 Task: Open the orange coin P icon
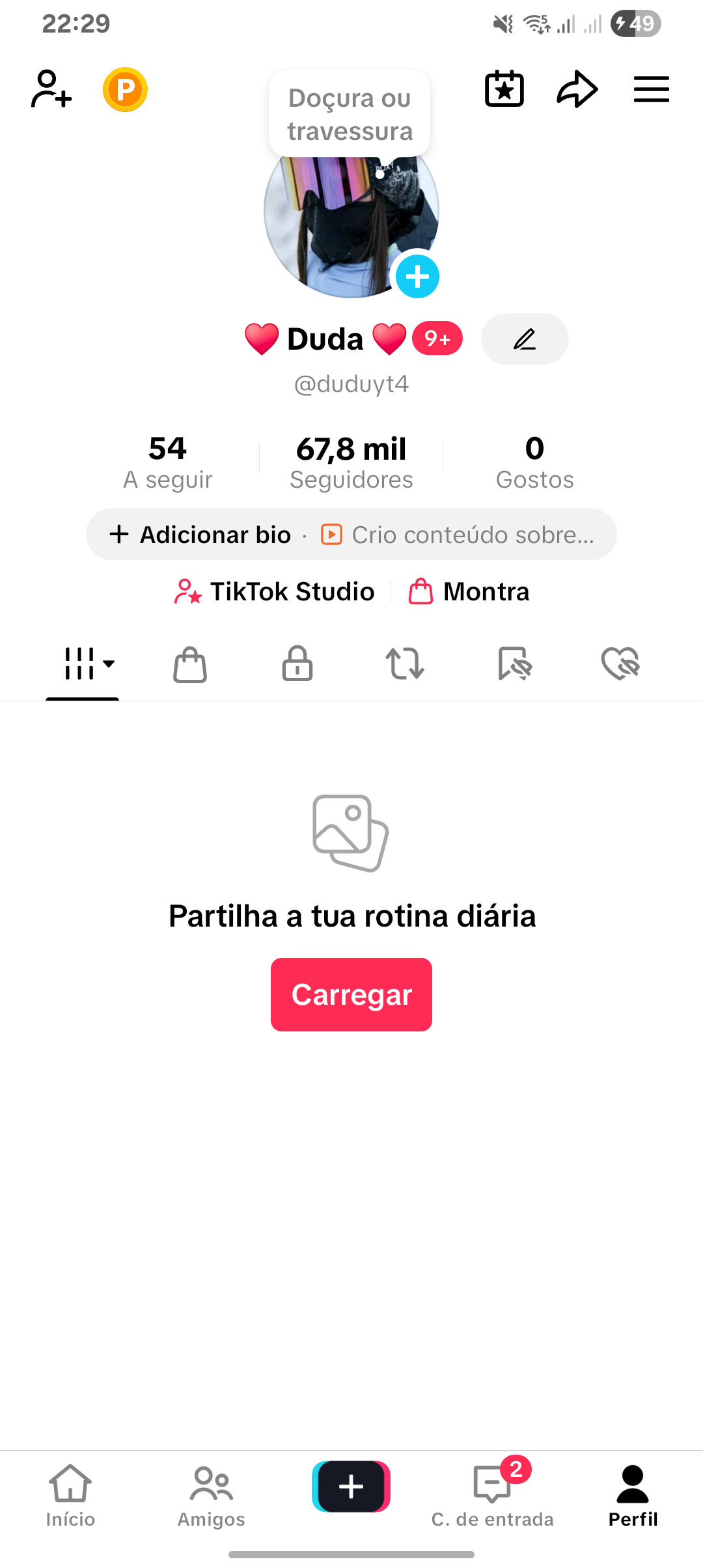coord(125,89)
